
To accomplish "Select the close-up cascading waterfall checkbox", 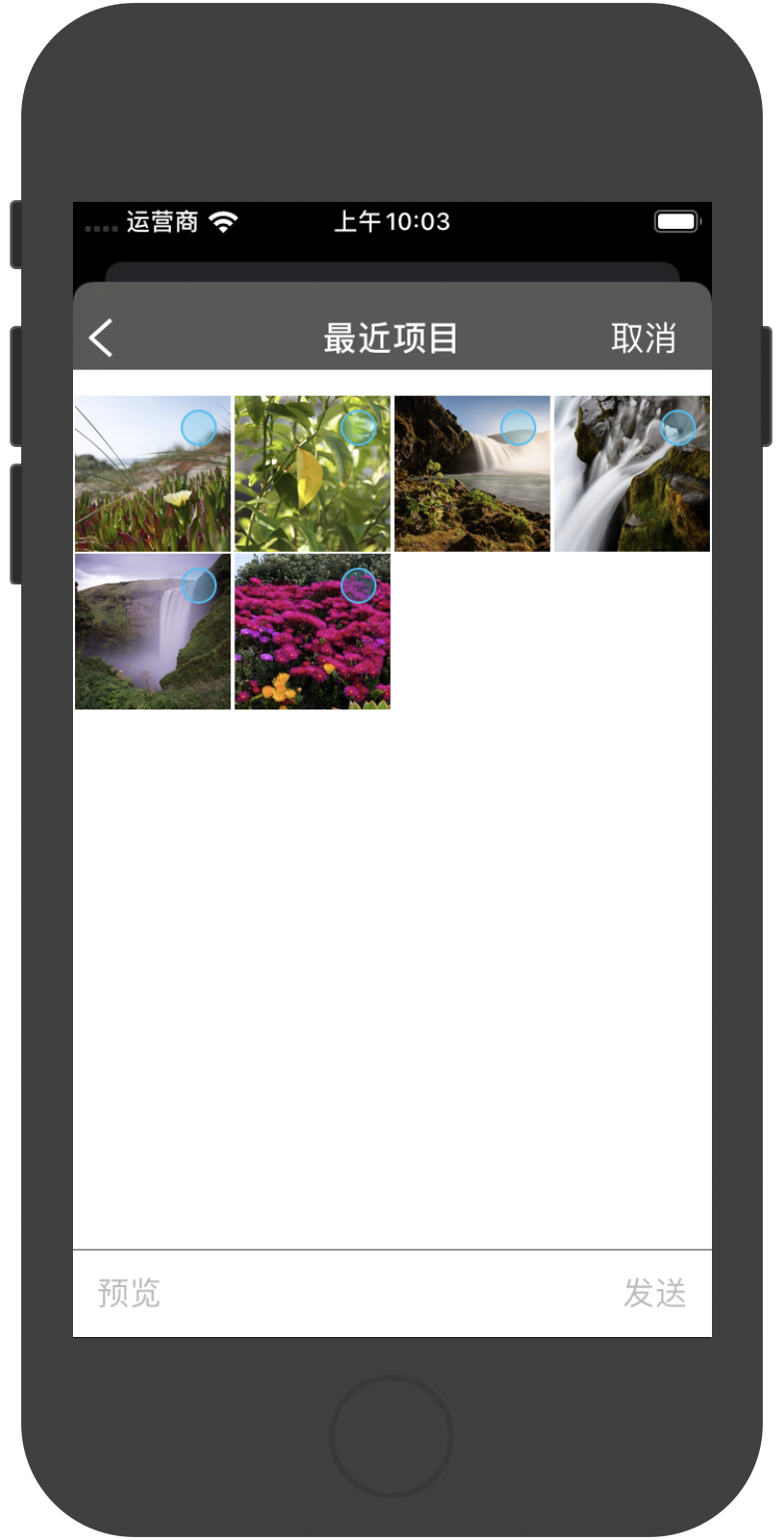I will [678, 427].
